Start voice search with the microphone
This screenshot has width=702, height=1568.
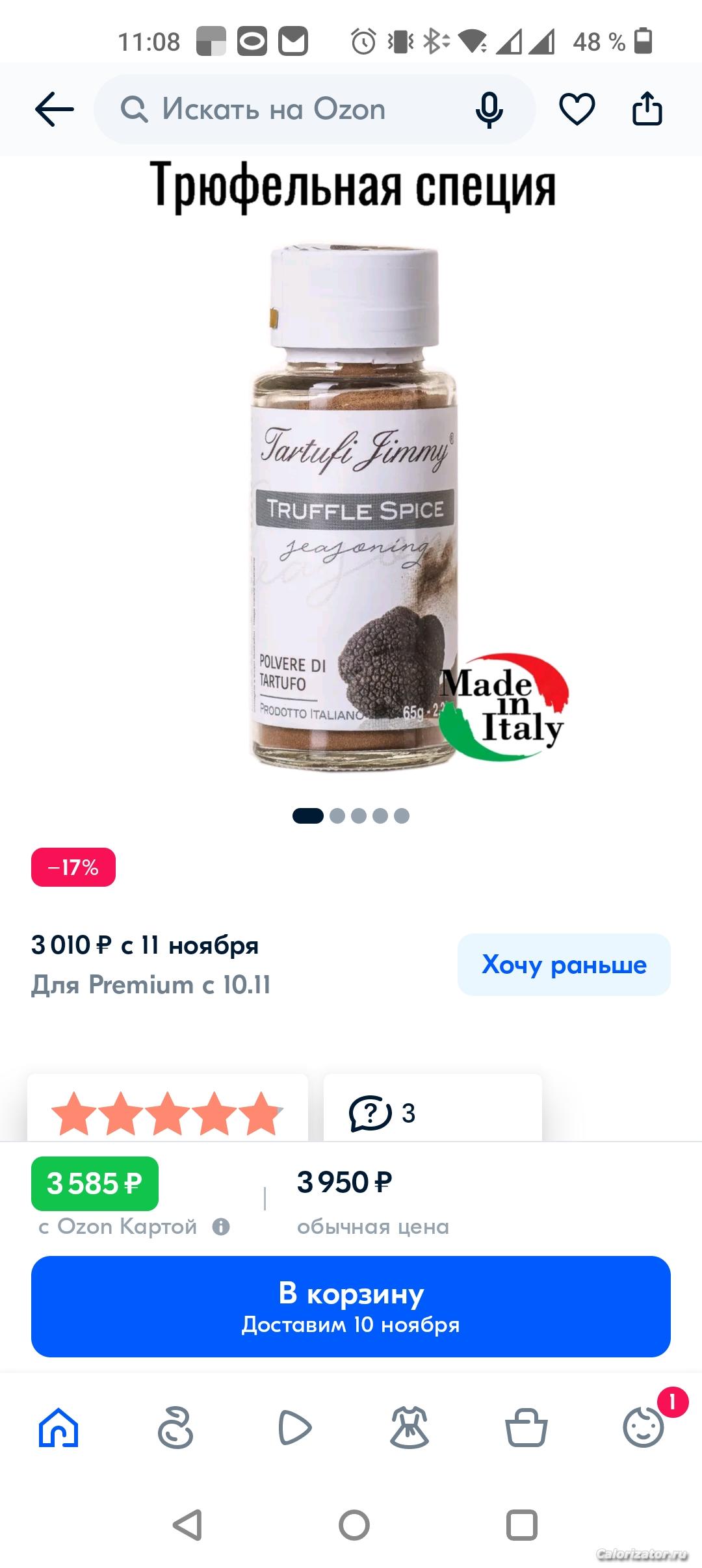(489, 109)
